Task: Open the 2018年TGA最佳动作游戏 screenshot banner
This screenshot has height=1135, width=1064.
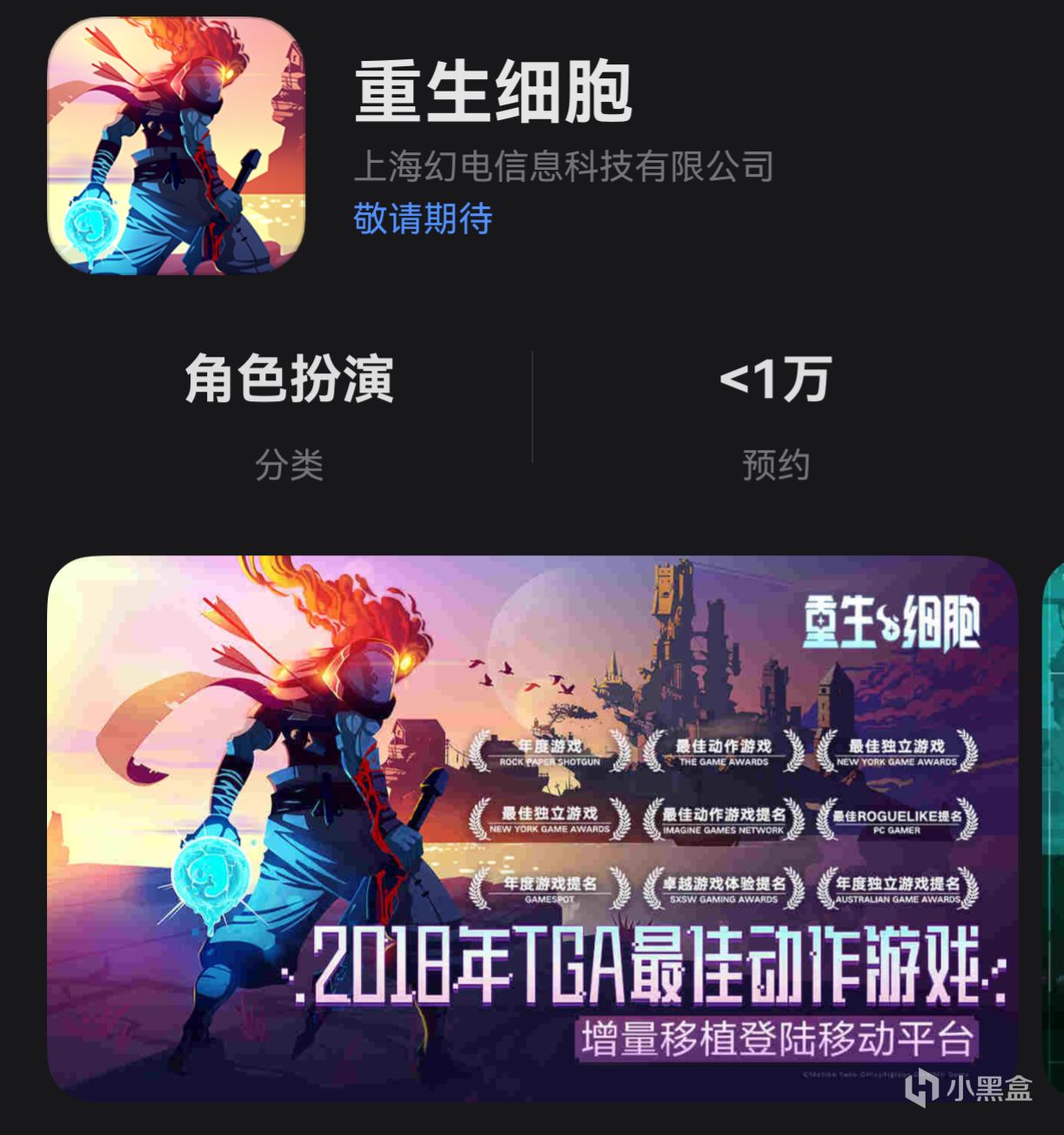Action: (x=532, y=827)
